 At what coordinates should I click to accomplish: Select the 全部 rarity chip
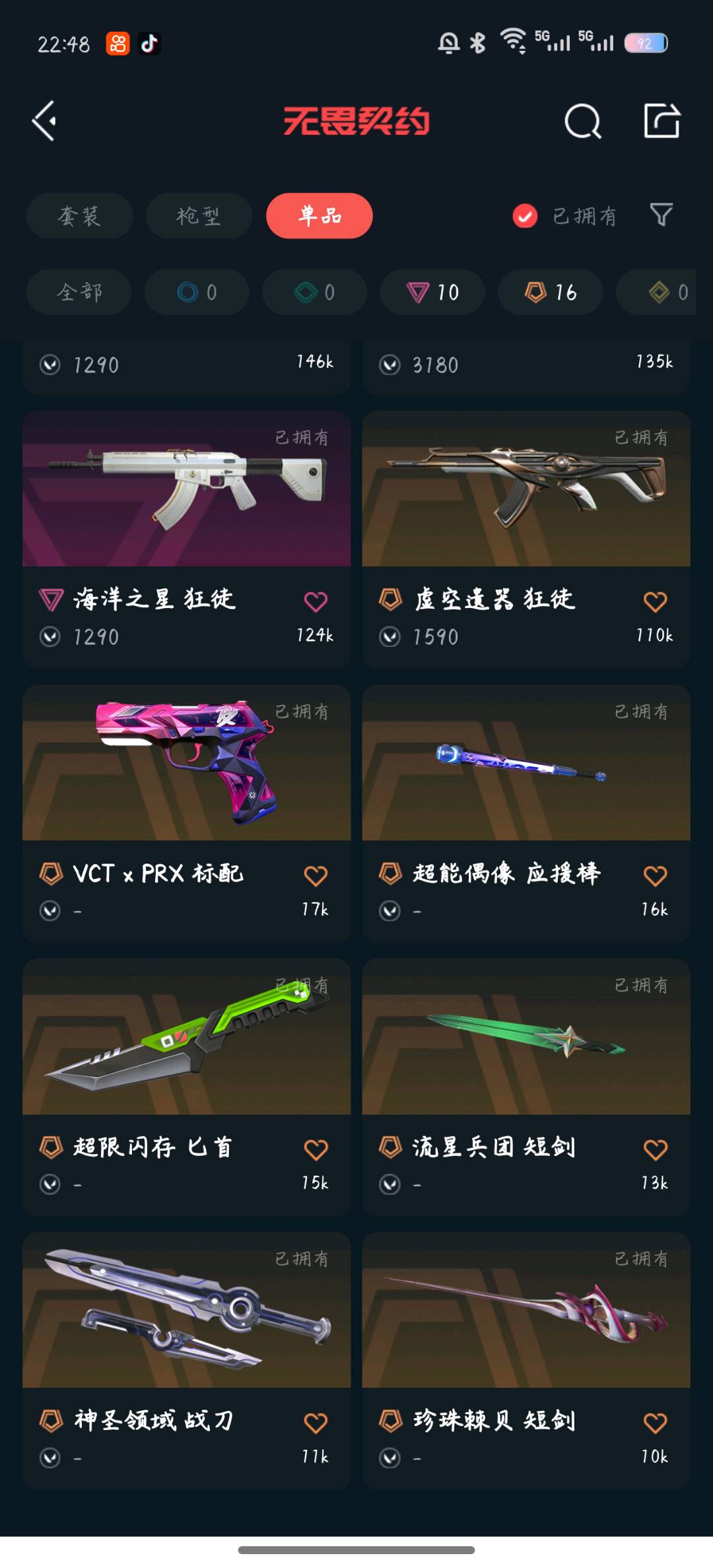click(79, 292)
